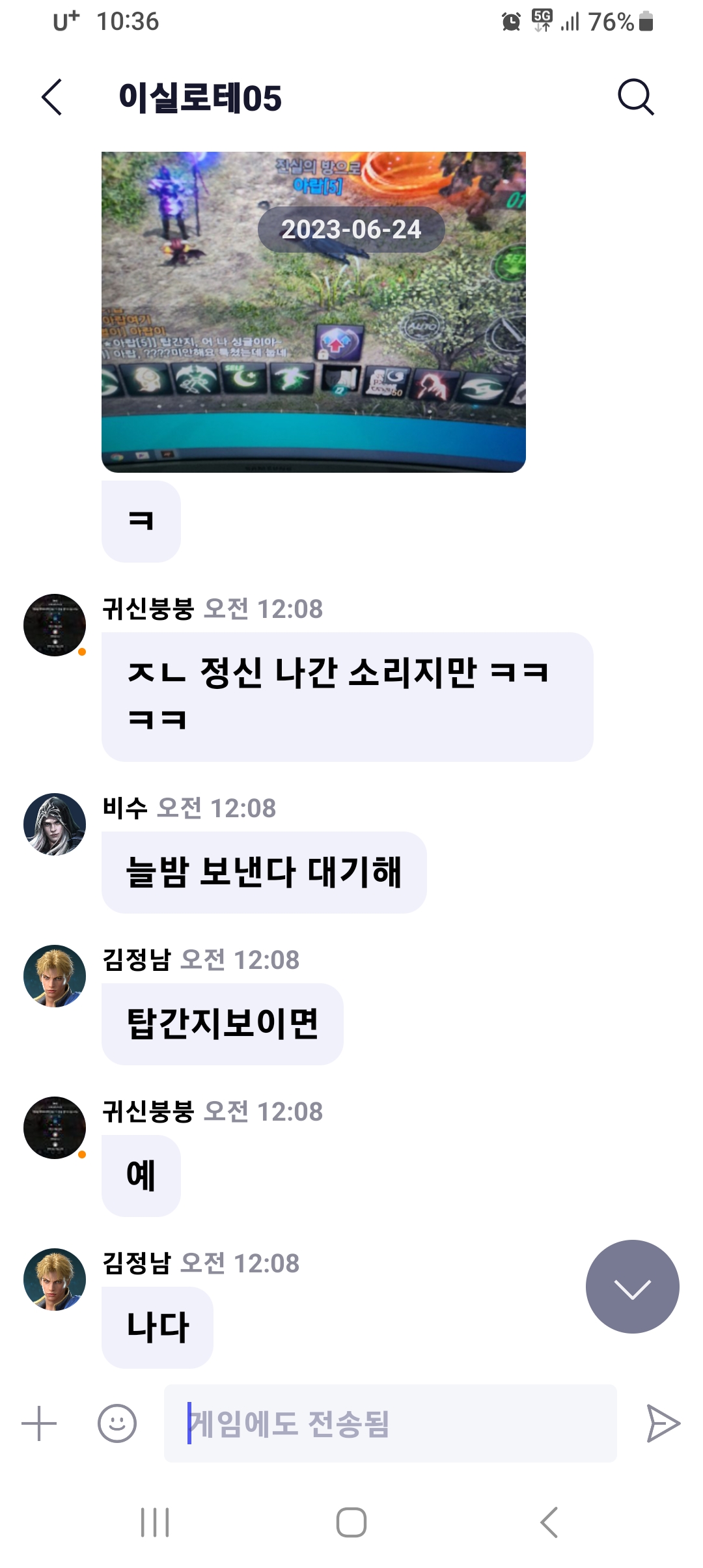Tap the '탑간지보이면' chat bubble

[222, 1024]
